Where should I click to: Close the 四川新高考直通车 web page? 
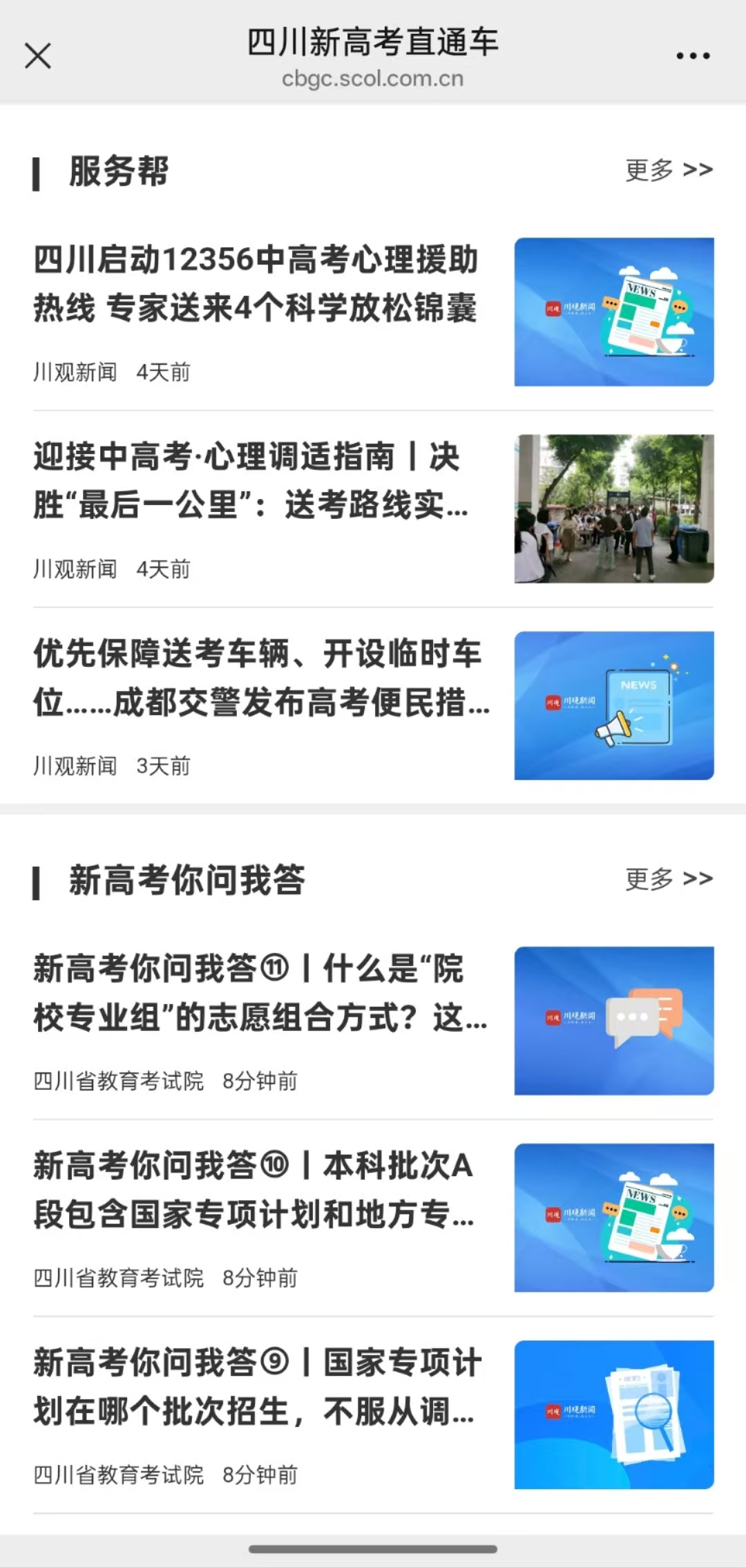pos(38,56)
